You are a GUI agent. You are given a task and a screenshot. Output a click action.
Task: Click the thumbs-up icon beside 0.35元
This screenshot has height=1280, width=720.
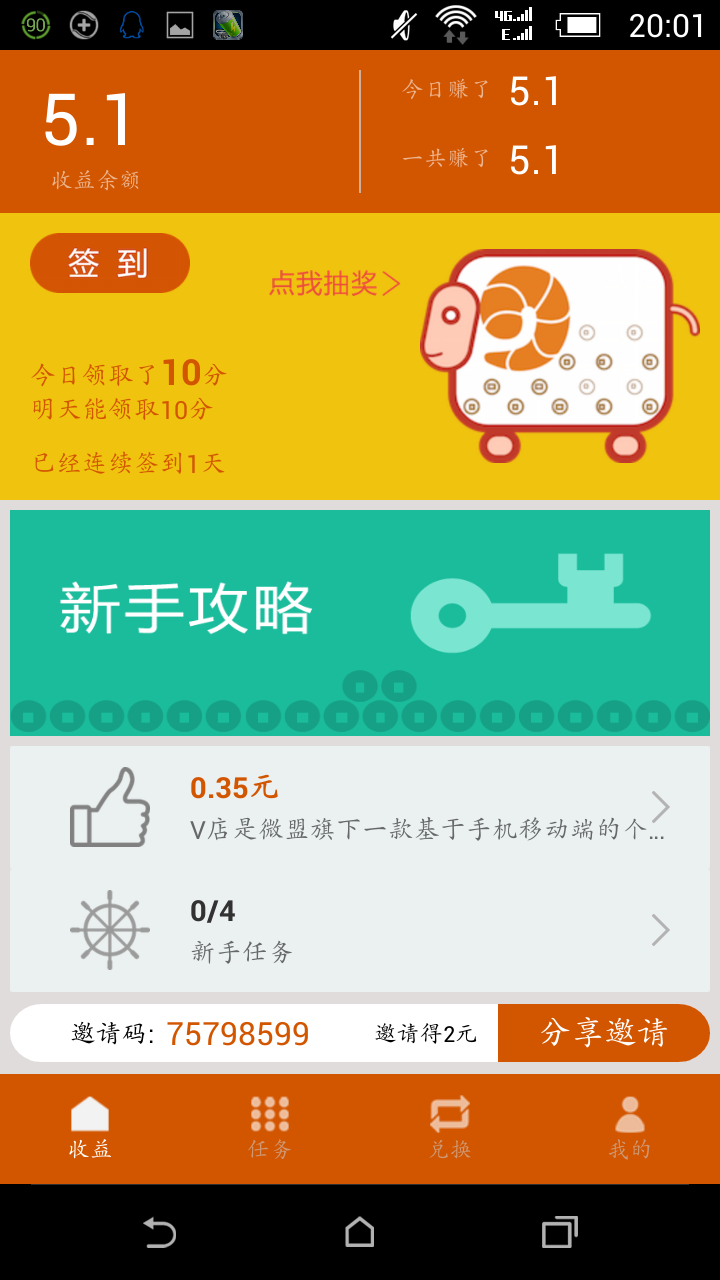click(110, 805)
